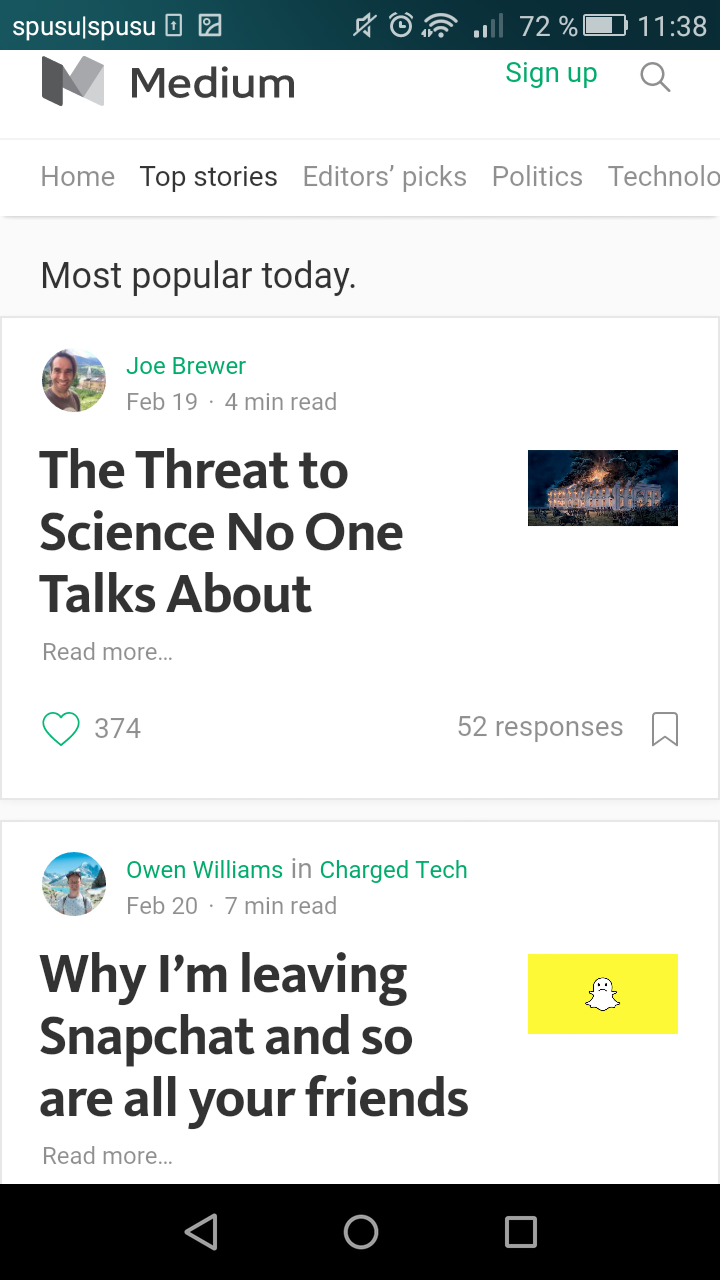View the 52 responses
Screen dimensions: 720x1280
tap(540, 727)
